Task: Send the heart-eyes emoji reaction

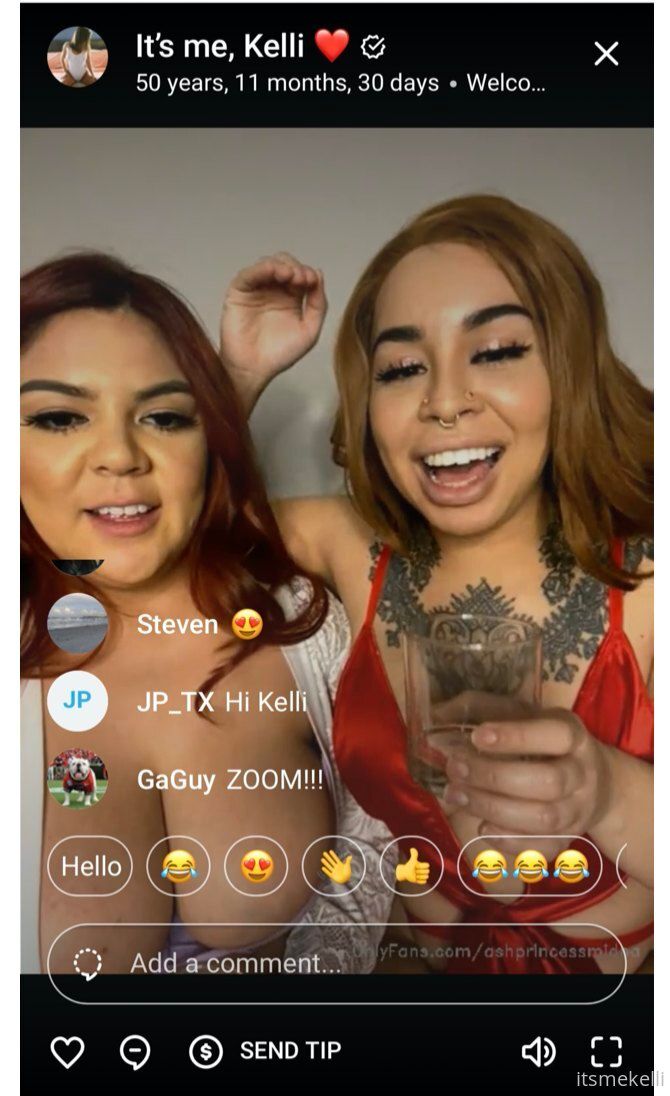Action: [256, 866]
